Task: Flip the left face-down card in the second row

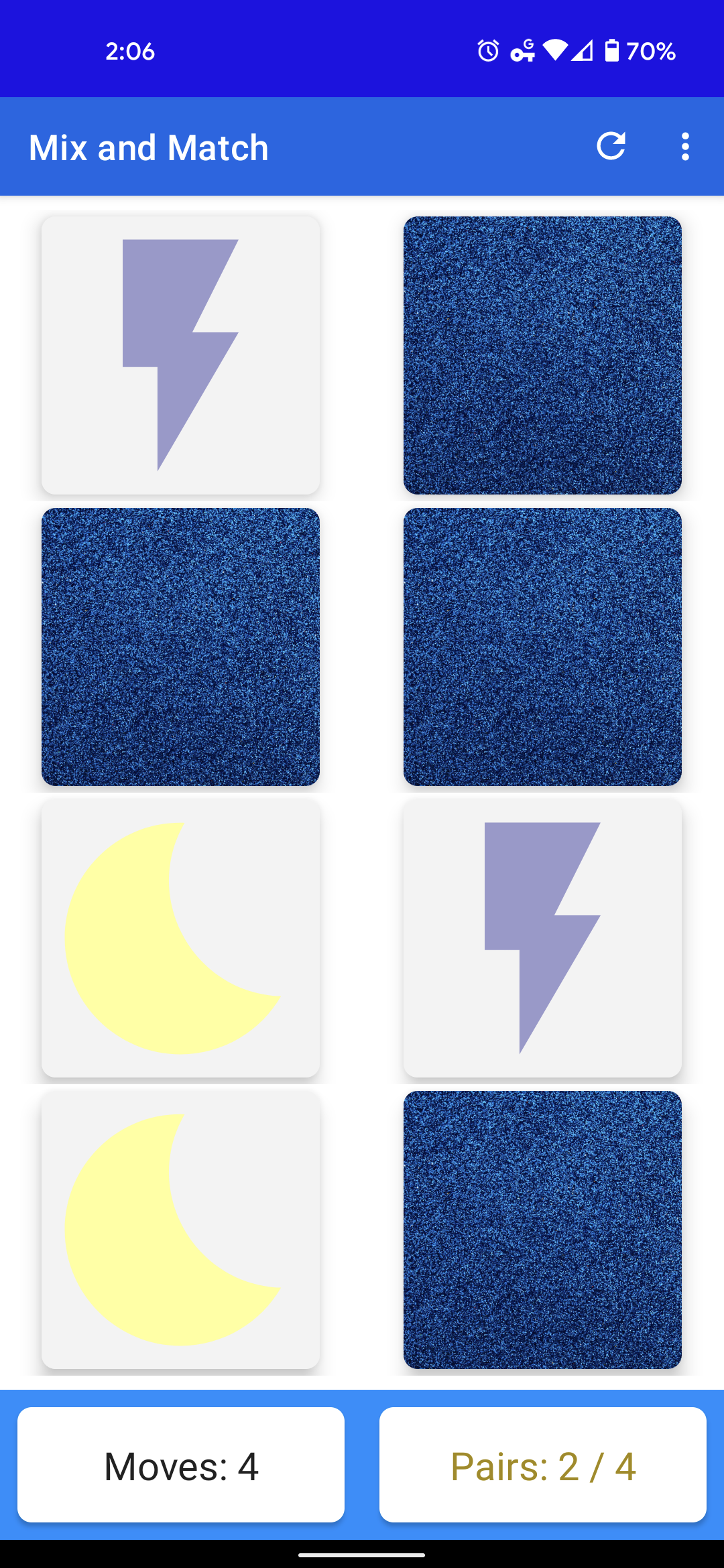Action: click(181, 647)
